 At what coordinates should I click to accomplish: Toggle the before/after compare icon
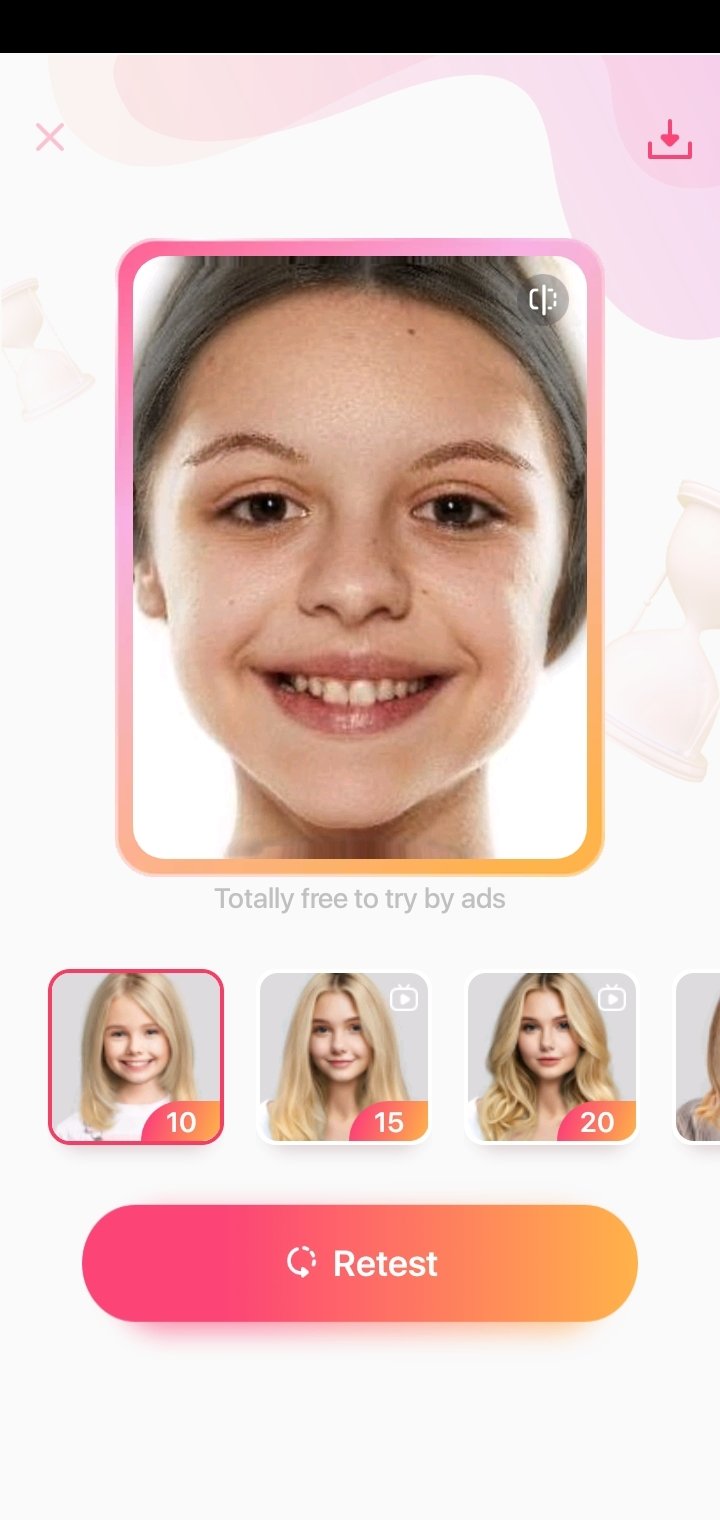(x=543, y=299)
